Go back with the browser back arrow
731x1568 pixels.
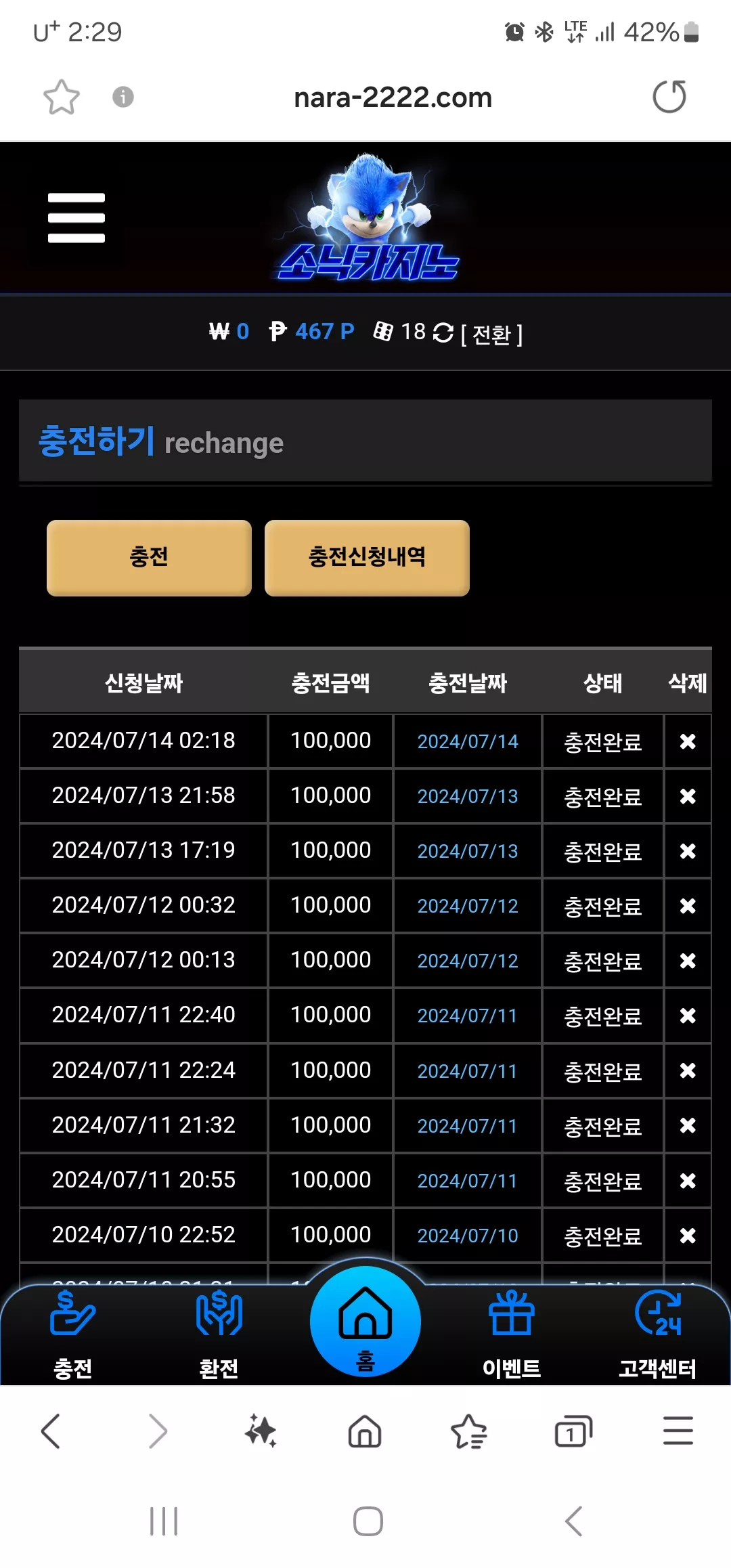pyautogui.click(x=51, y=1431)
